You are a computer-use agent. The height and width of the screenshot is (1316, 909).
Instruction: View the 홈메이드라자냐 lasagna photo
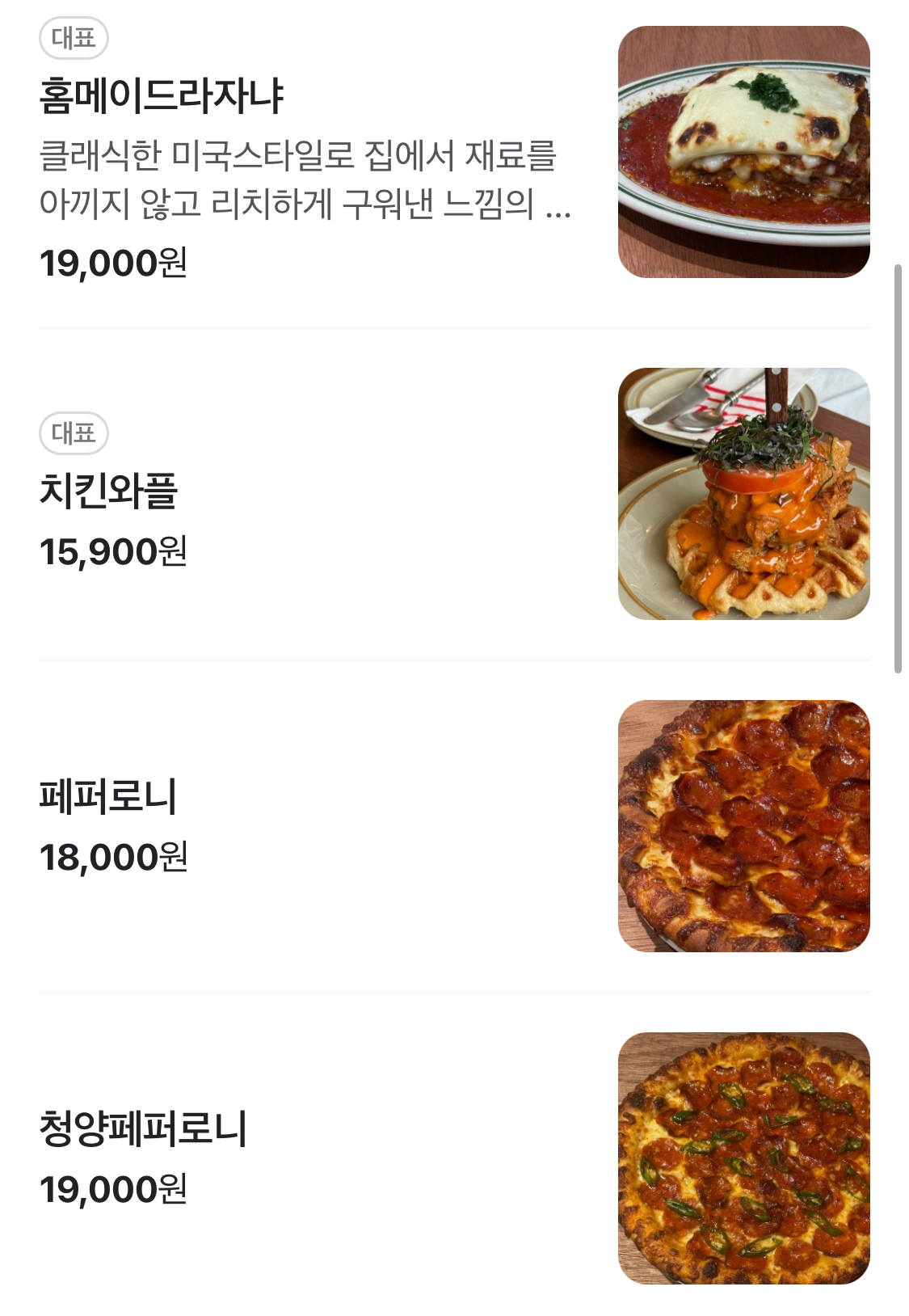point(743,152)
